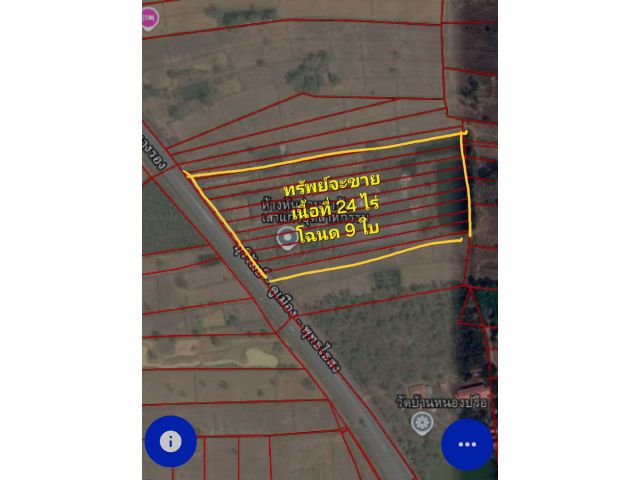The width and height of the screenshot is (640, 480).
Task: Open the pink location pin at top
Action: click(x=149, y=18)
